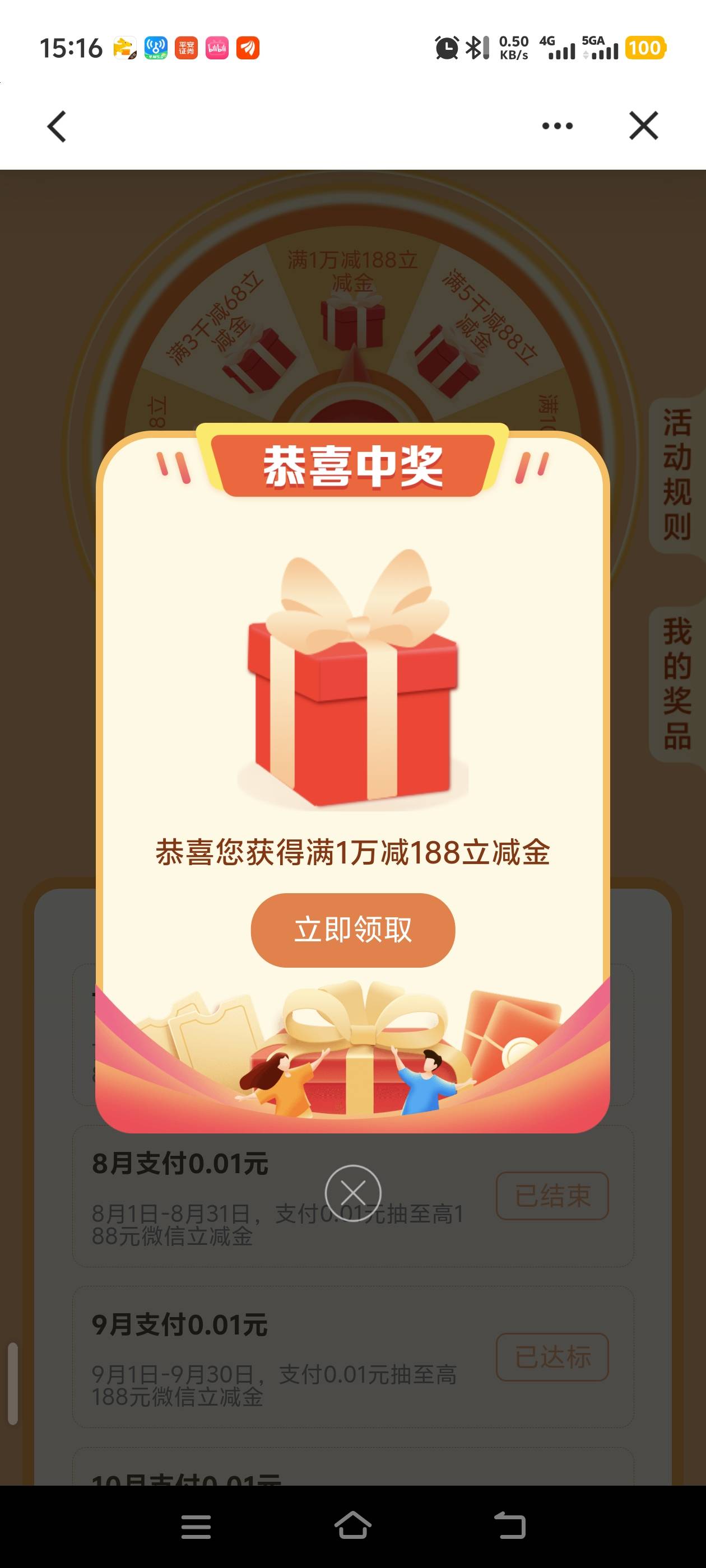Claim the prize with 立即领取

pos(352,930)
